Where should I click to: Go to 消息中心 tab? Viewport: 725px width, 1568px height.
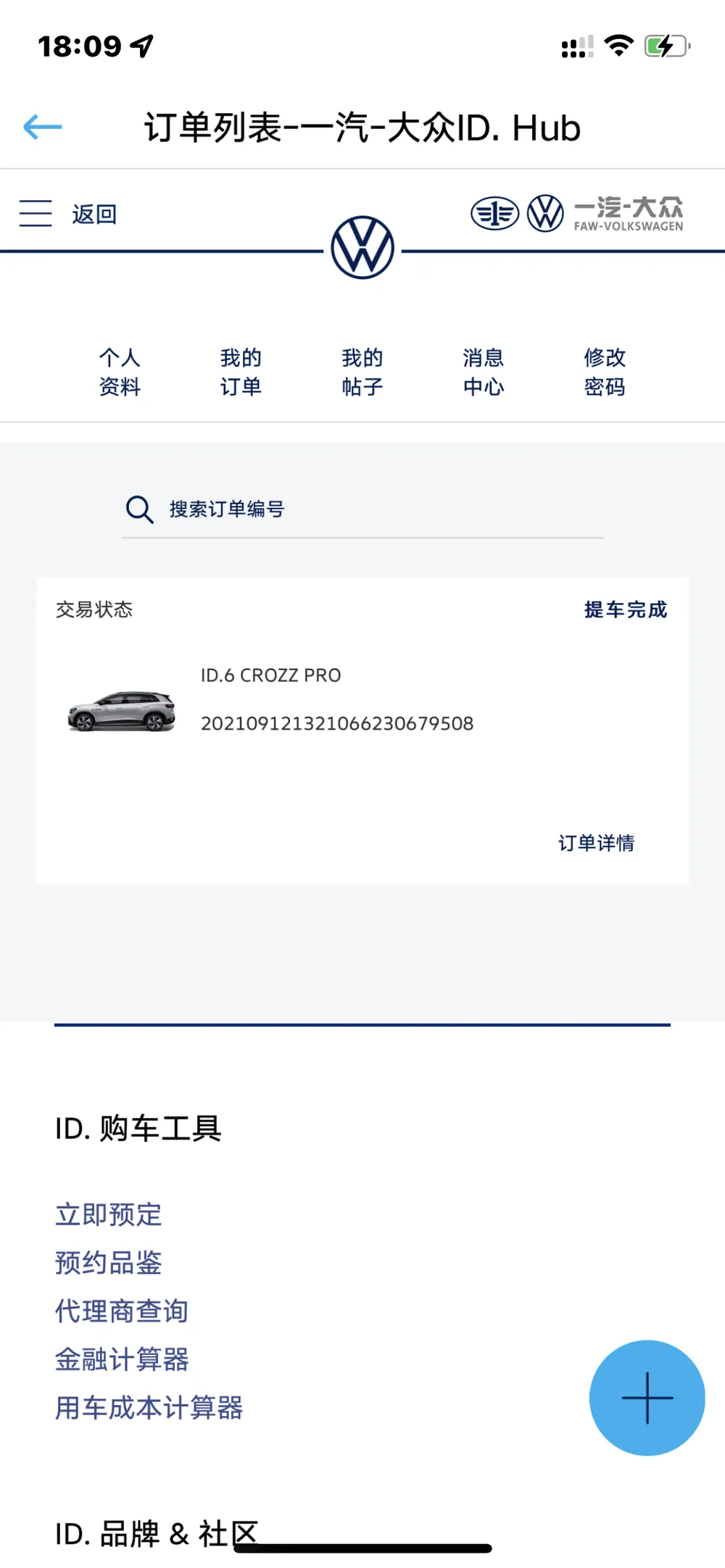click(484, 372)
